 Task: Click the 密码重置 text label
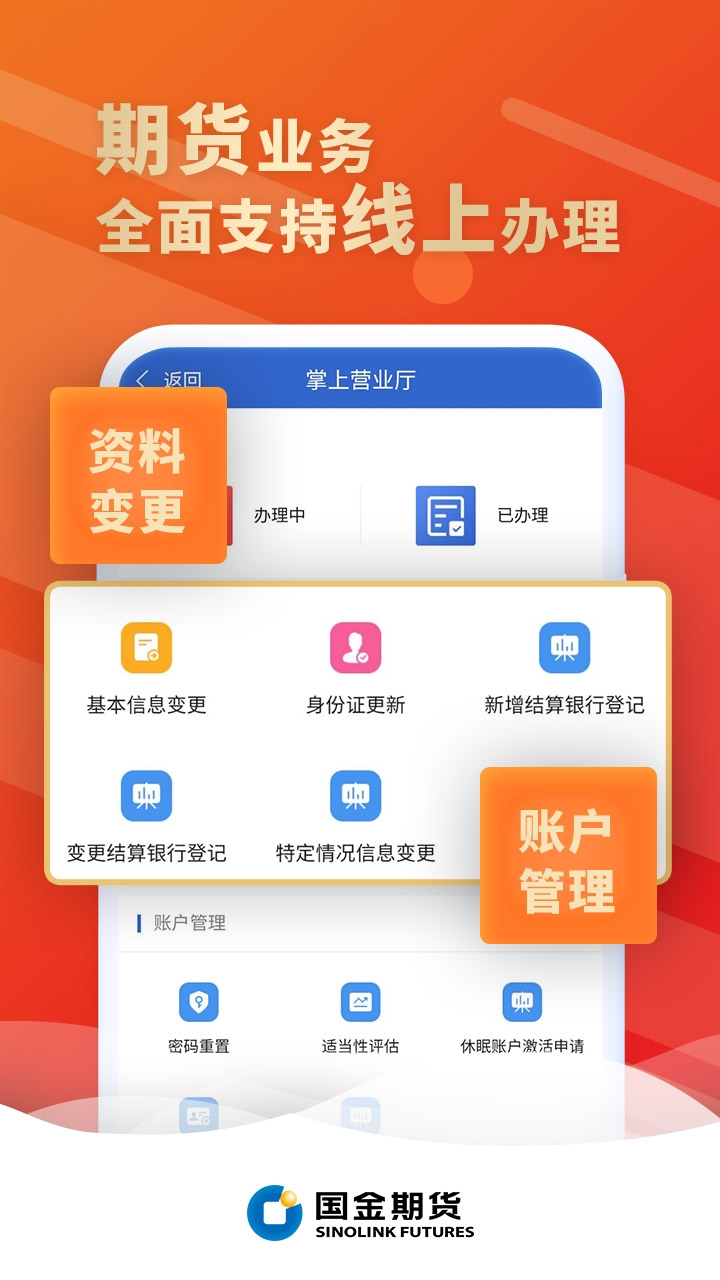(x=200, y=1046)
